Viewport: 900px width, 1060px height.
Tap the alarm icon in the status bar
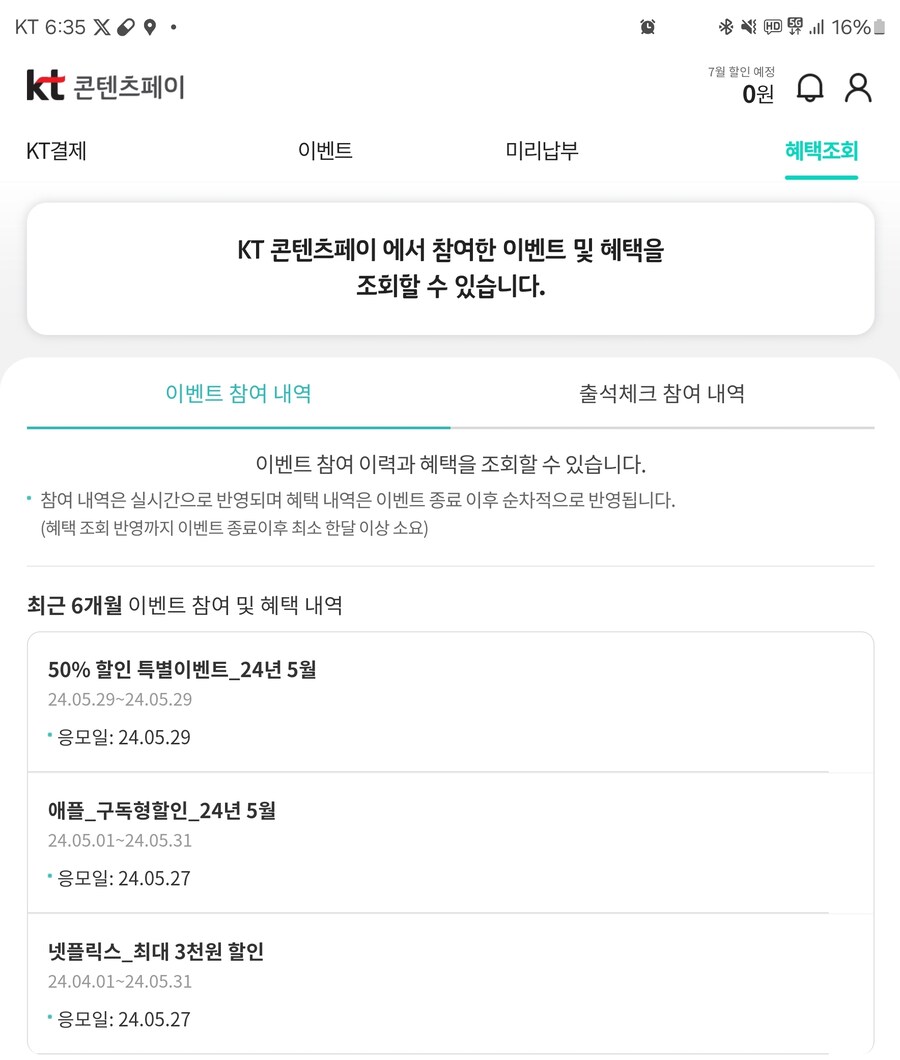[647, 26]
